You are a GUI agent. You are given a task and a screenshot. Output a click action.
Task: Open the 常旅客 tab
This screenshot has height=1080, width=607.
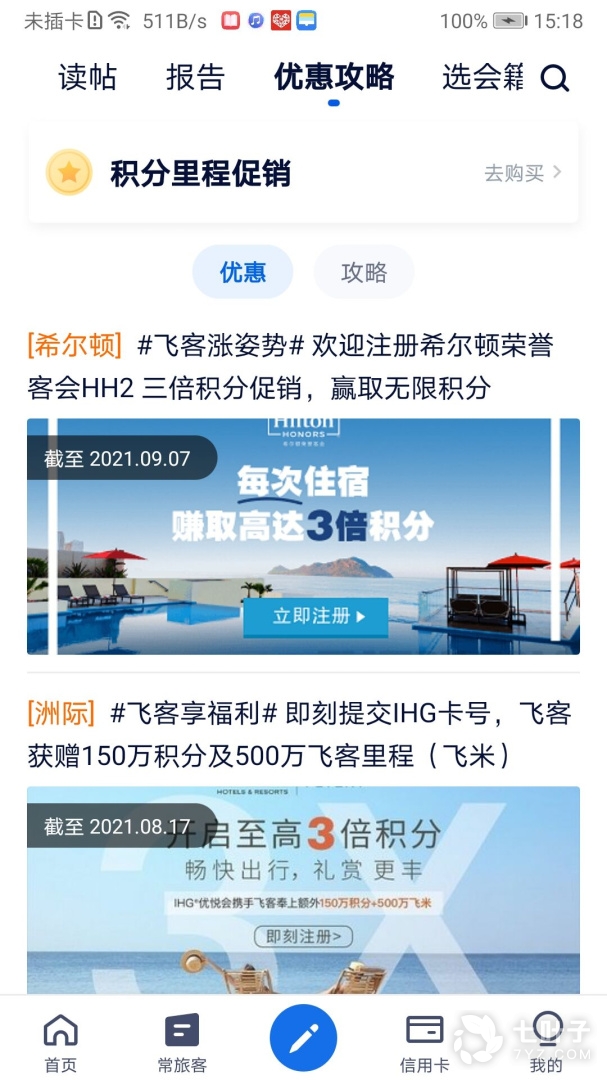[x=182, y=1042]
